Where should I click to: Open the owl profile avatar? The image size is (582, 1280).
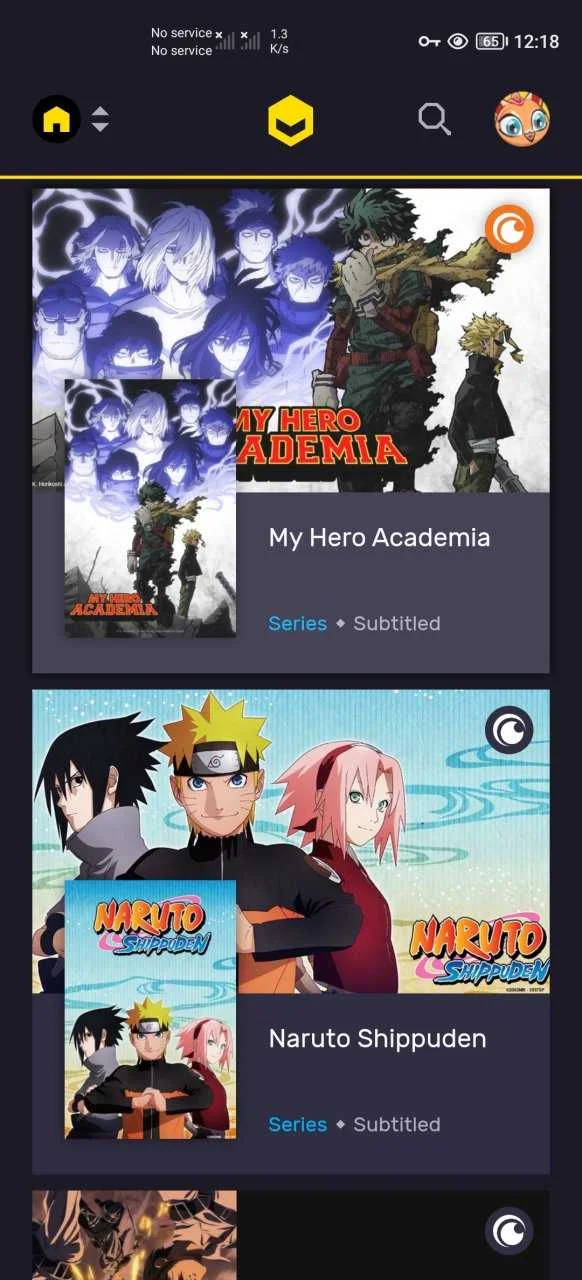[522, 120]
